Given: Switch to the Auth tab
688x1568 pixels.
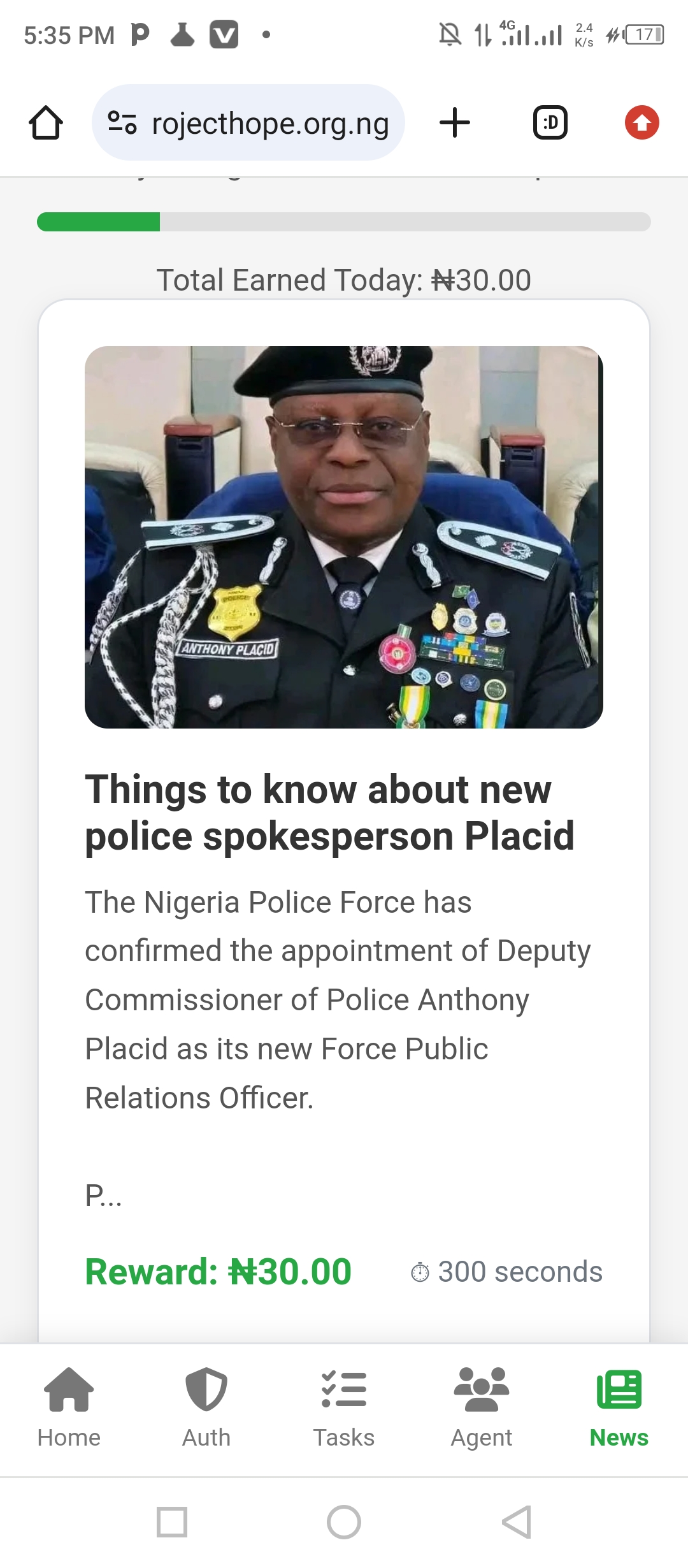Looking at the screenshot, I should (206, 1409).
